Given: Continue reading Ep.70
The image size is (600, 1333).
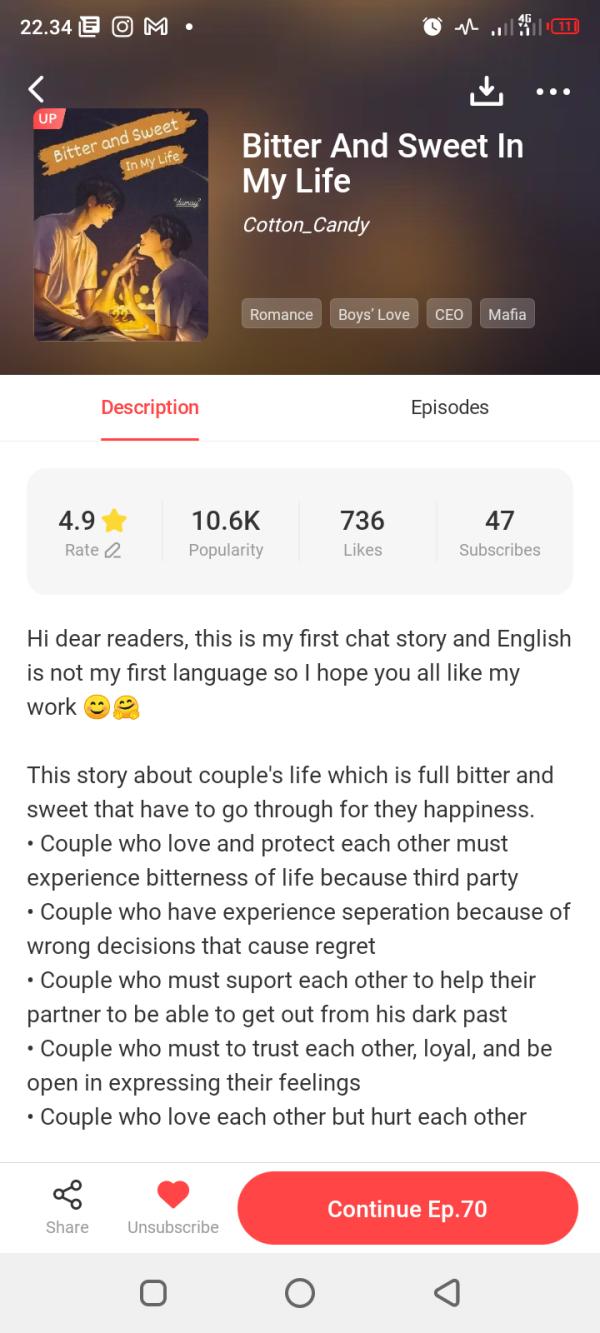Looking at the screenshot, I should click(407, 1208).
